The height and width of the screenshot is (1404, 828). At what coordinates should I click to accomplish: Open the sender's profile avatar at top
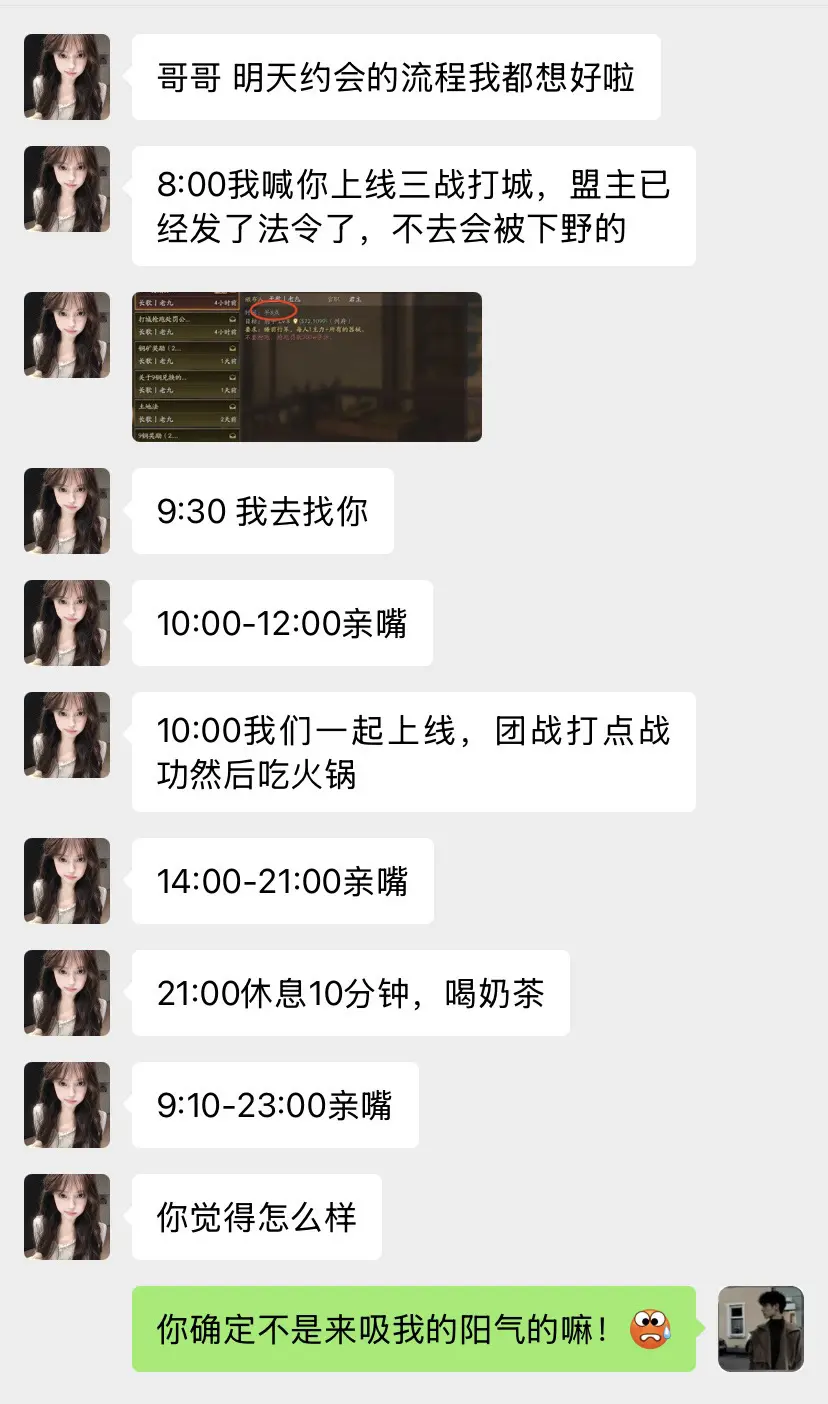66,77
